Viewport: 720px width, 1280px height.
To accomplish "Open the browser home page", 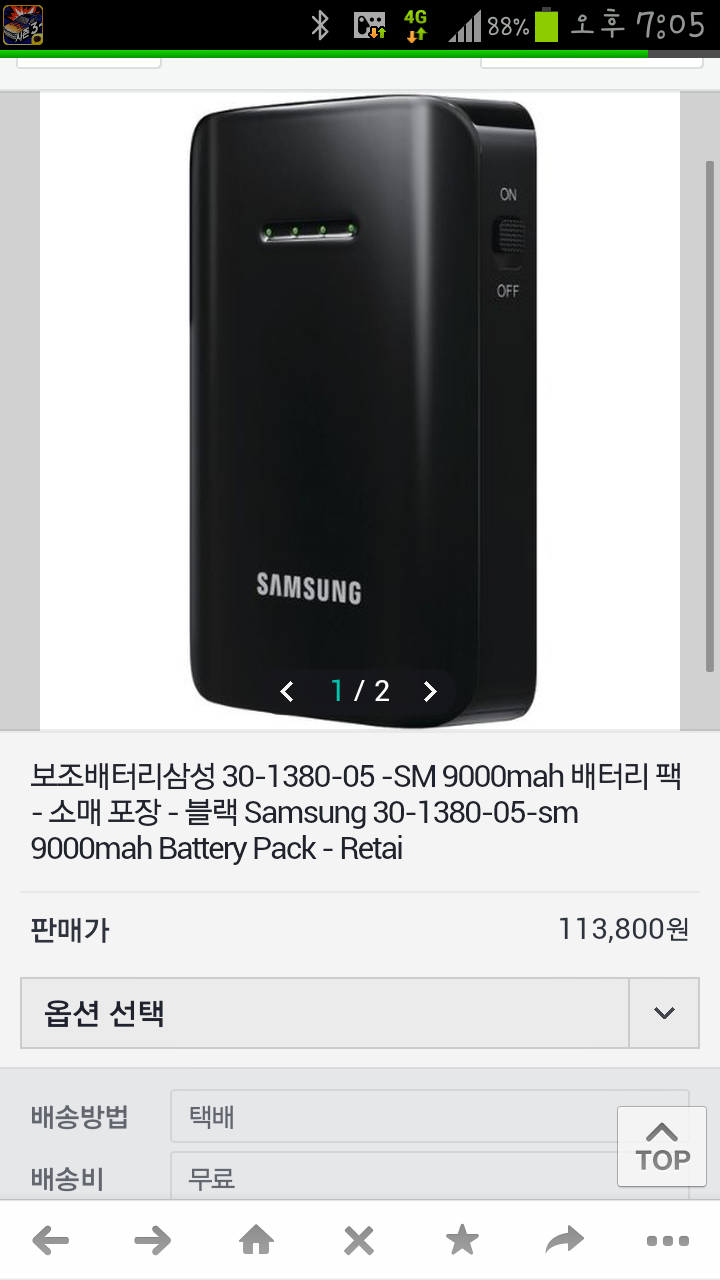I will pyautogui.click(x=257, y=1241).
